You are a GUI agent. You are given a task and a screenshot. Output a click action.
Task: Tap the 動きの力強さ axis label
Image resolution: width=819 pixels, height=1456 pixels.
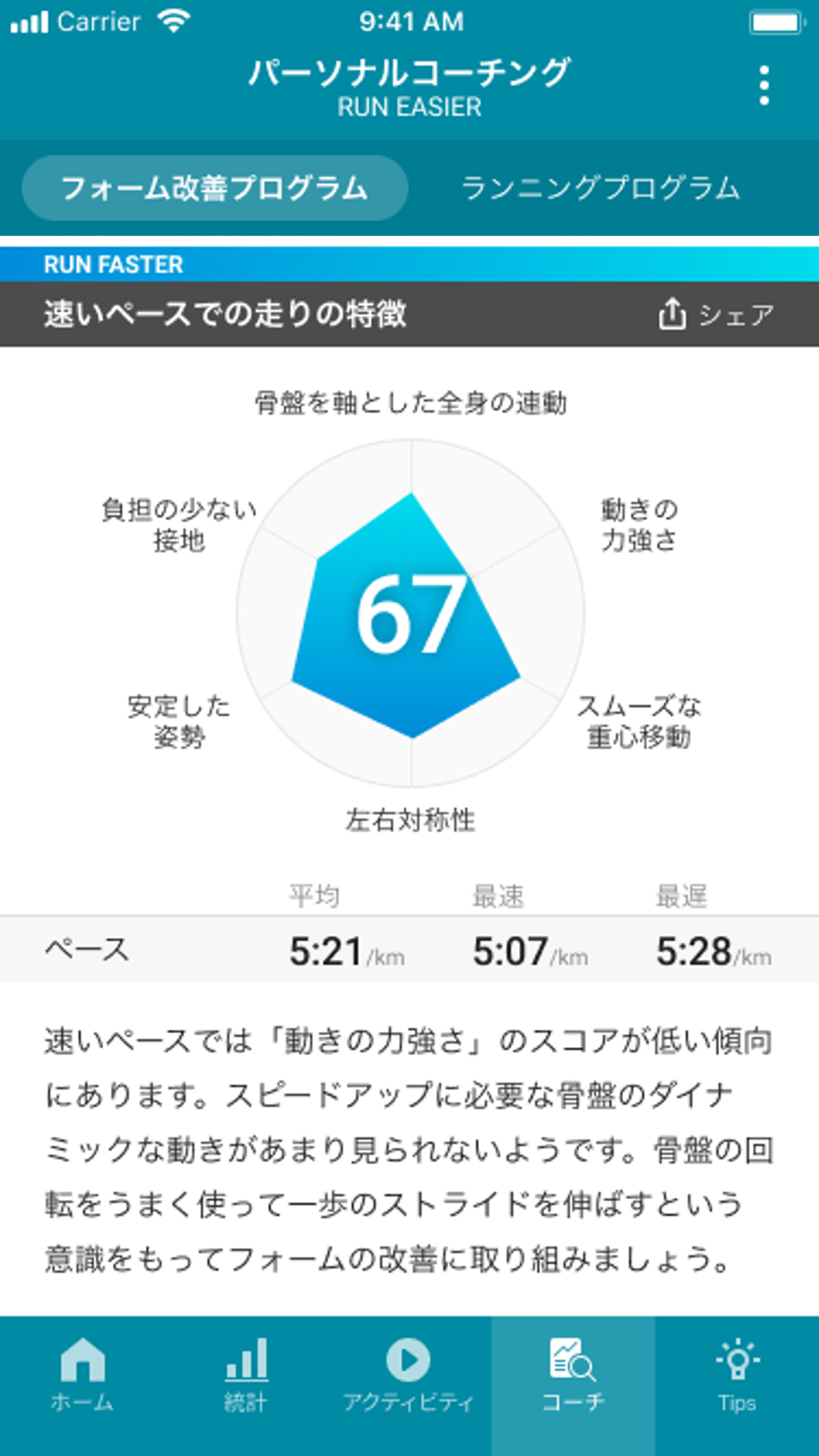tap(639, 526)
